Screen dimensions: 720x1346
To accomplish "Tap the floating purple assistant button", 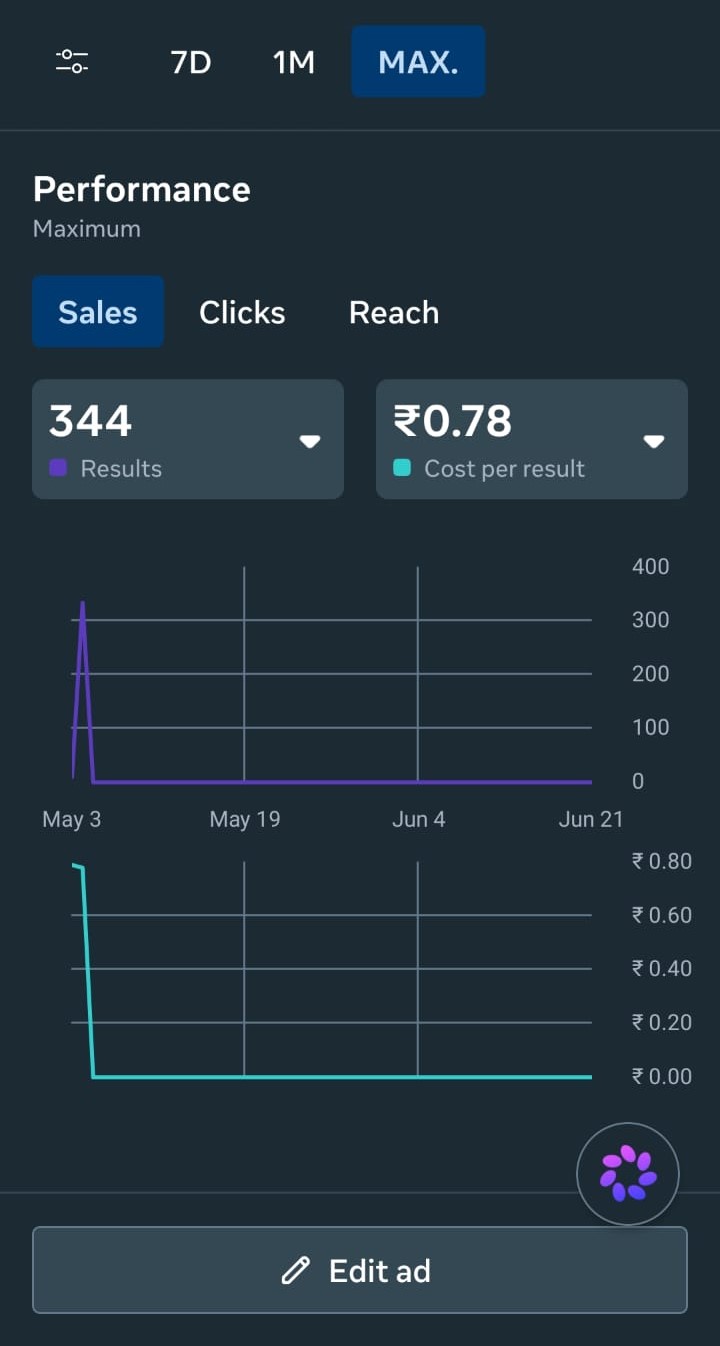I will click(x=628, y=1174).
